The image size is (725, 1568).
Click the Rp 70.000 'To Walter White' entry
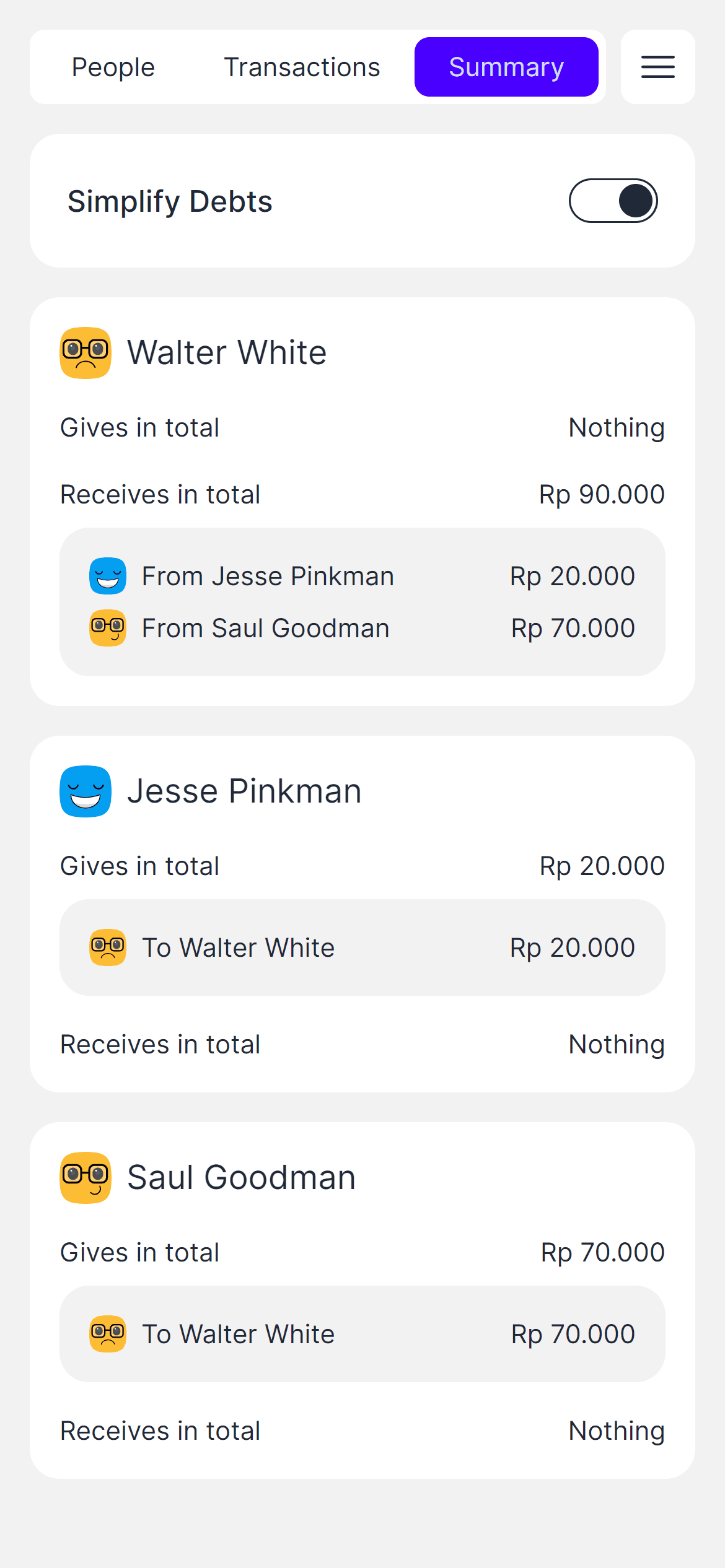click(x=362, y=1334)
